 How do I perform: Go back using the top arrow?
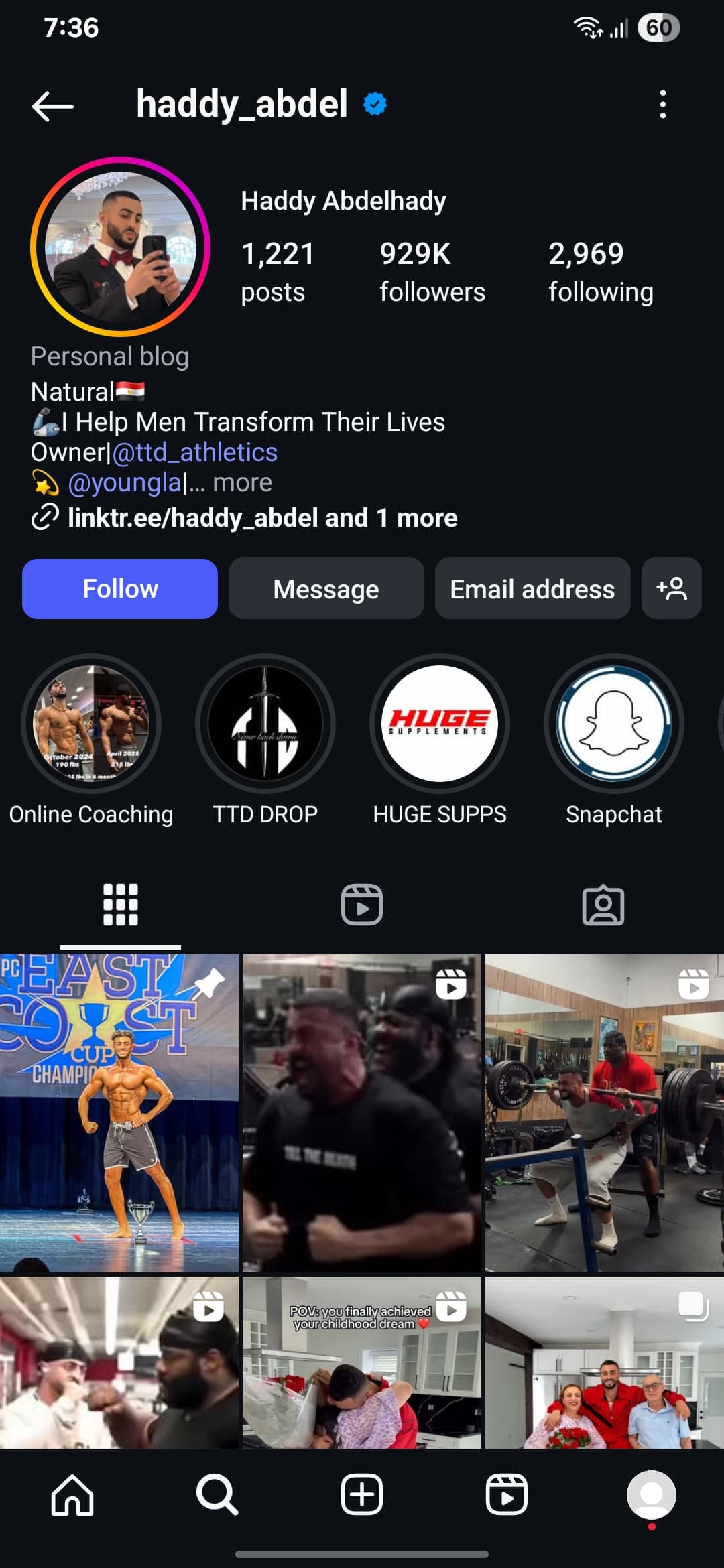52,106
